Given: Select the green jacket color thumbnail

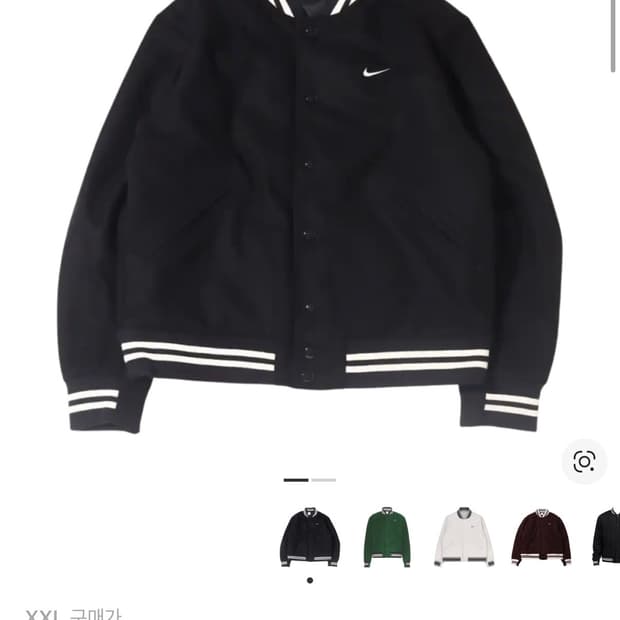Looking at the screenshot, I should click(387, 537).
